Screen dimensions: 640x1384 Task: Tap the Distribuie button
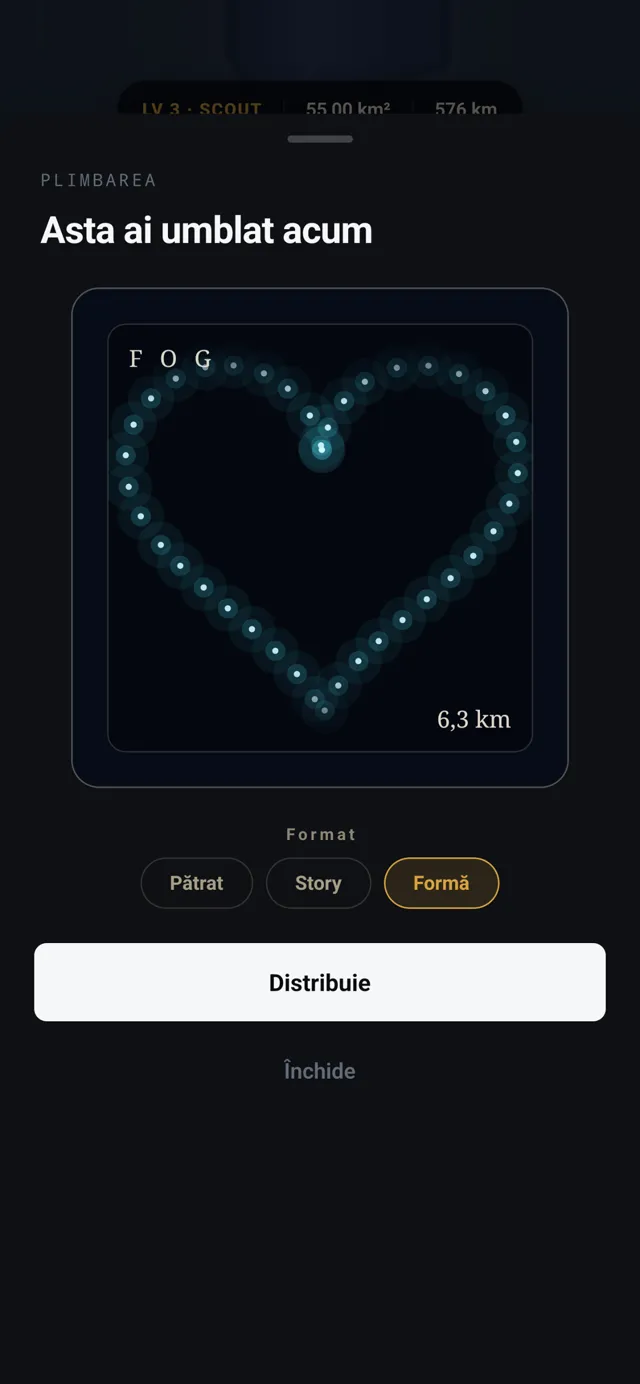(320, 982)
